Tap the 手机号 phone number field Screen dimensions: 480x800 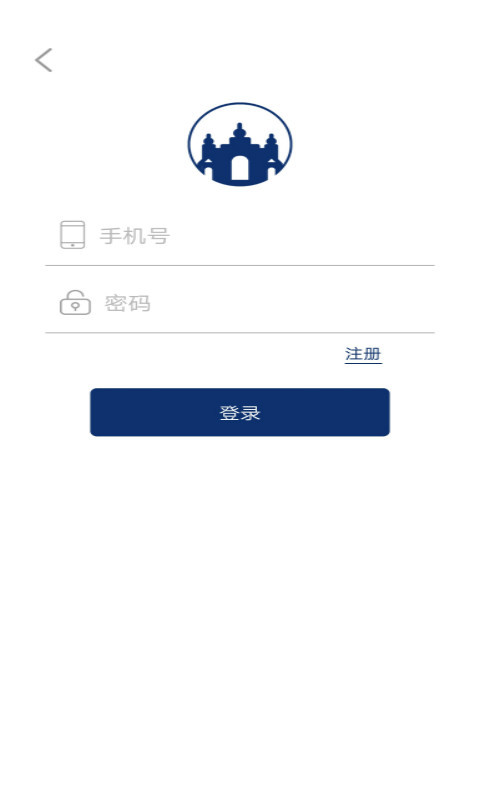[x=240, y=235]
